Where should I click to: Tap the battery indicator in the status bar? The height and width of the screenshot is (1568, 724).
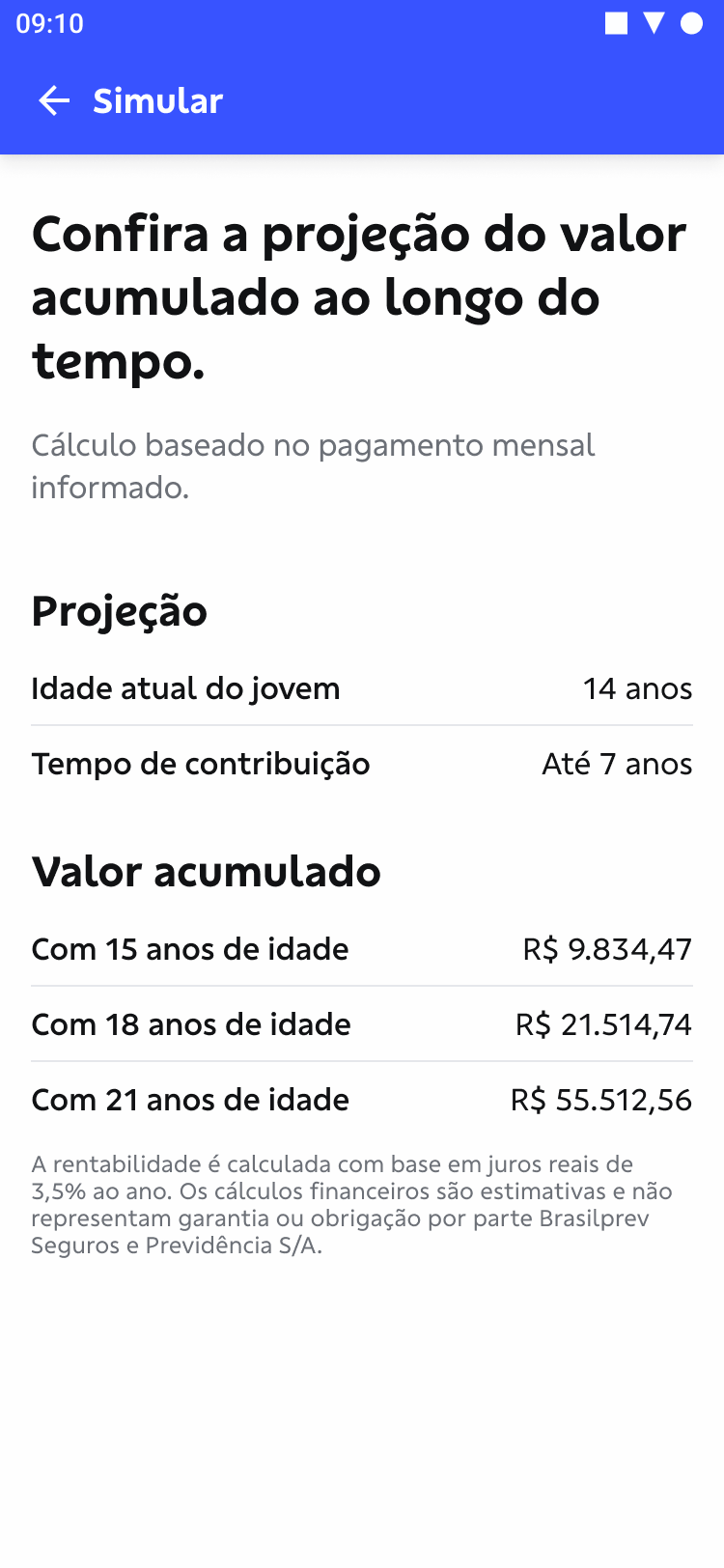point(691,24)
